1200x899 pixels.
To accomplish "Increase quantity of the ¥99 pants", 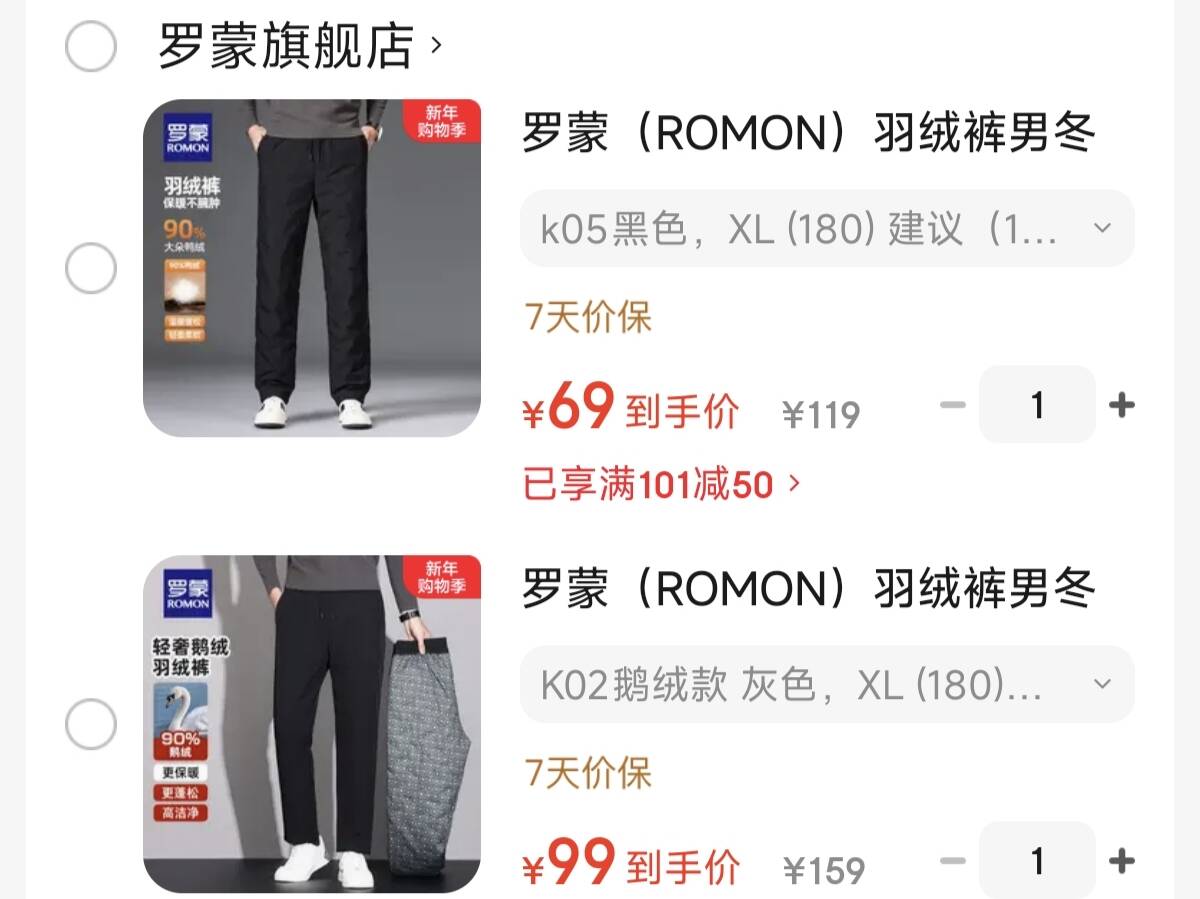I will coord(1122,861).
